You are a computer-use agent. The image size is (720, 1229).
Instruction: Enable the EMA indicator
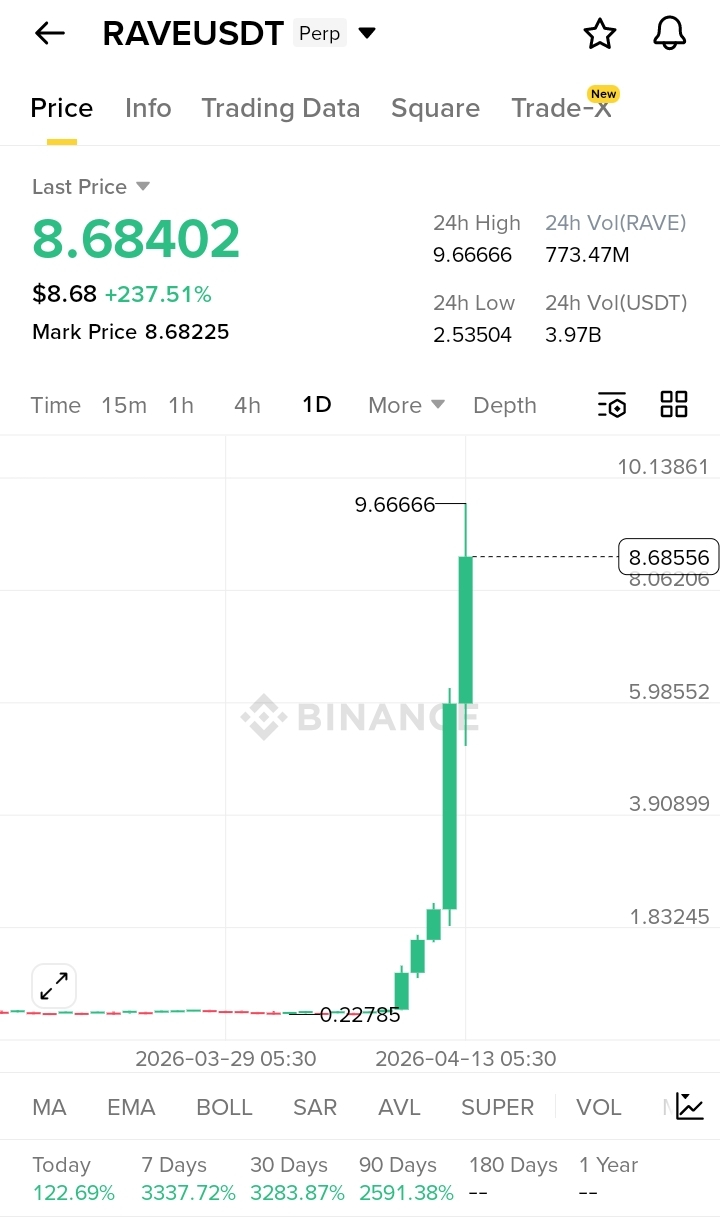coord(131,1107)
